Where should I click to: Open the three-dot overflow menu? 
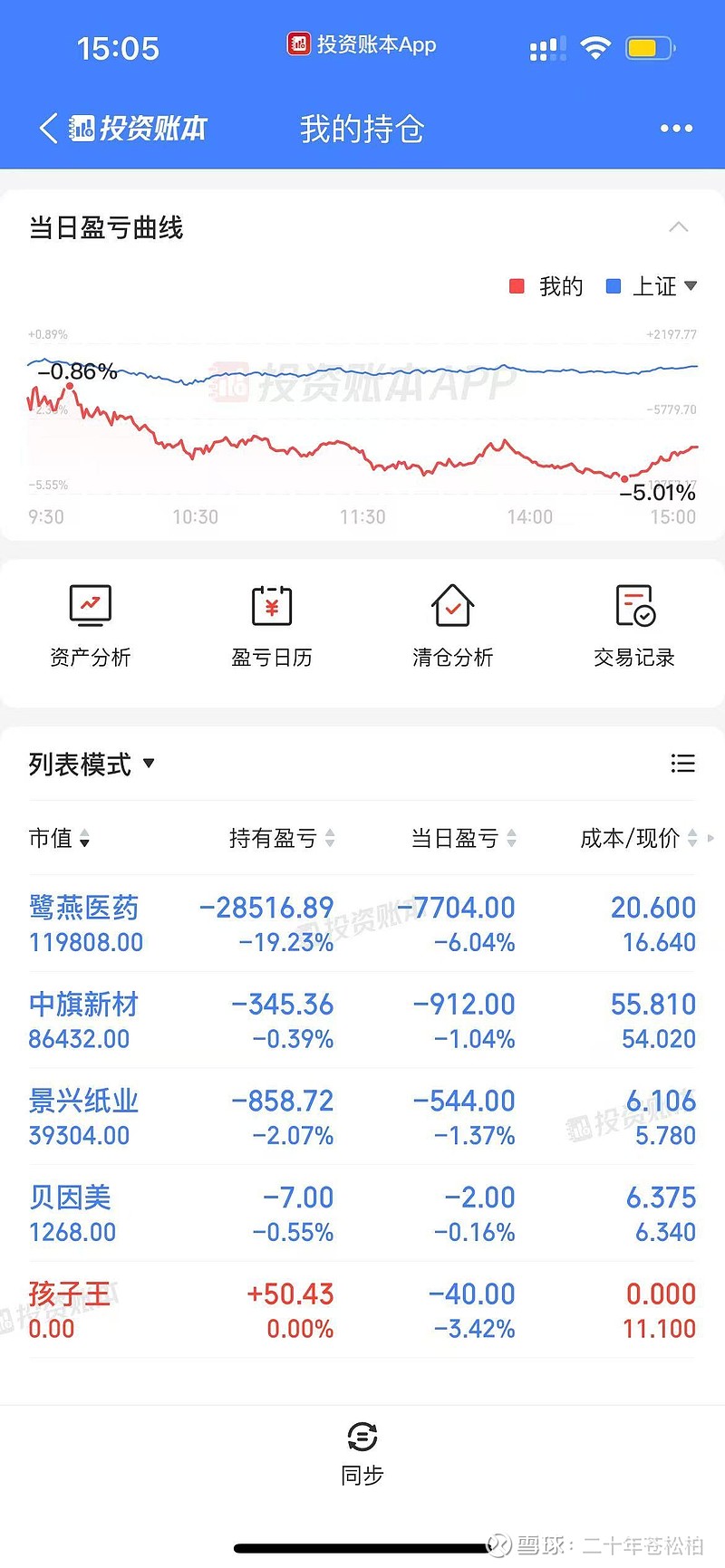(x=676, y=129)
